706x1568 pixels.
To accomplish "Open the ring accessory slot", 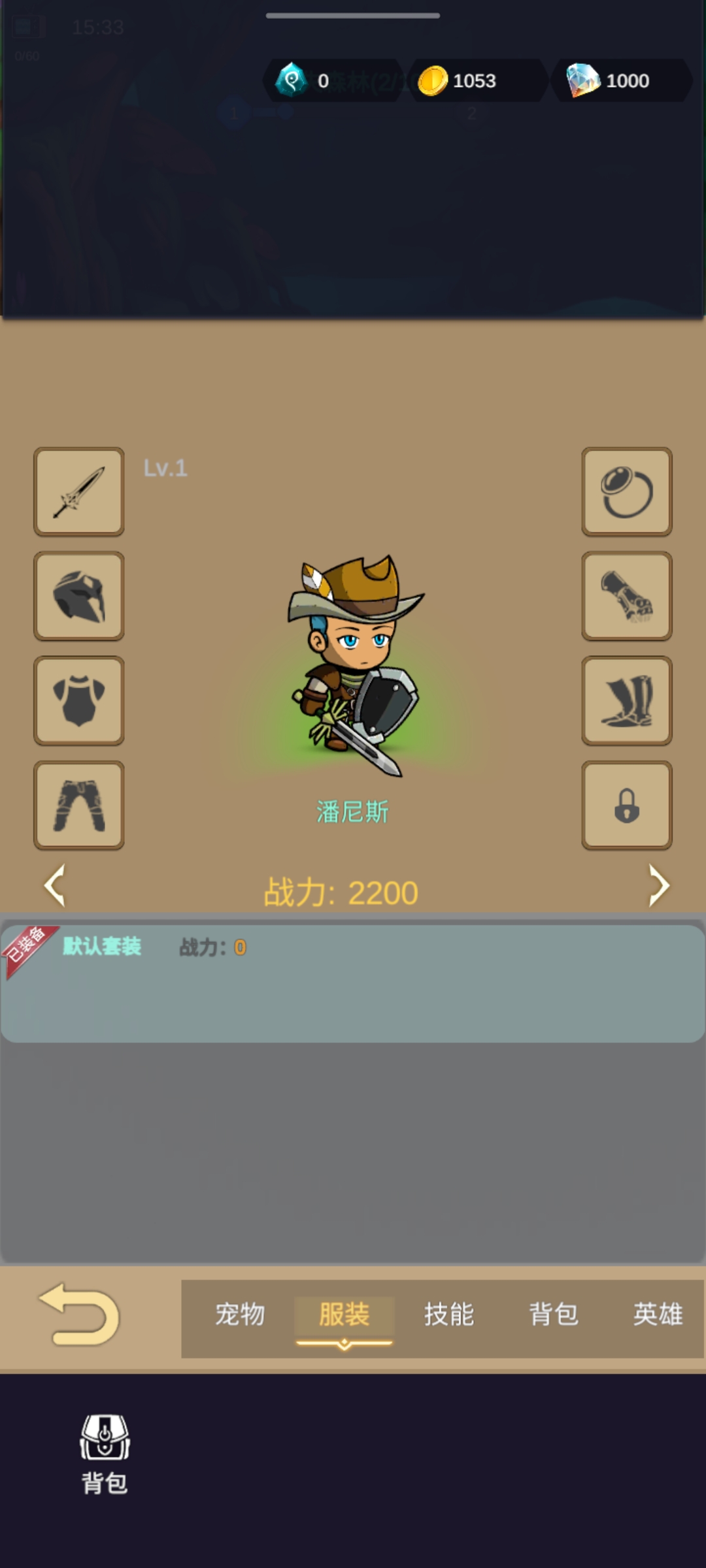I will click(x=626, y=492).
